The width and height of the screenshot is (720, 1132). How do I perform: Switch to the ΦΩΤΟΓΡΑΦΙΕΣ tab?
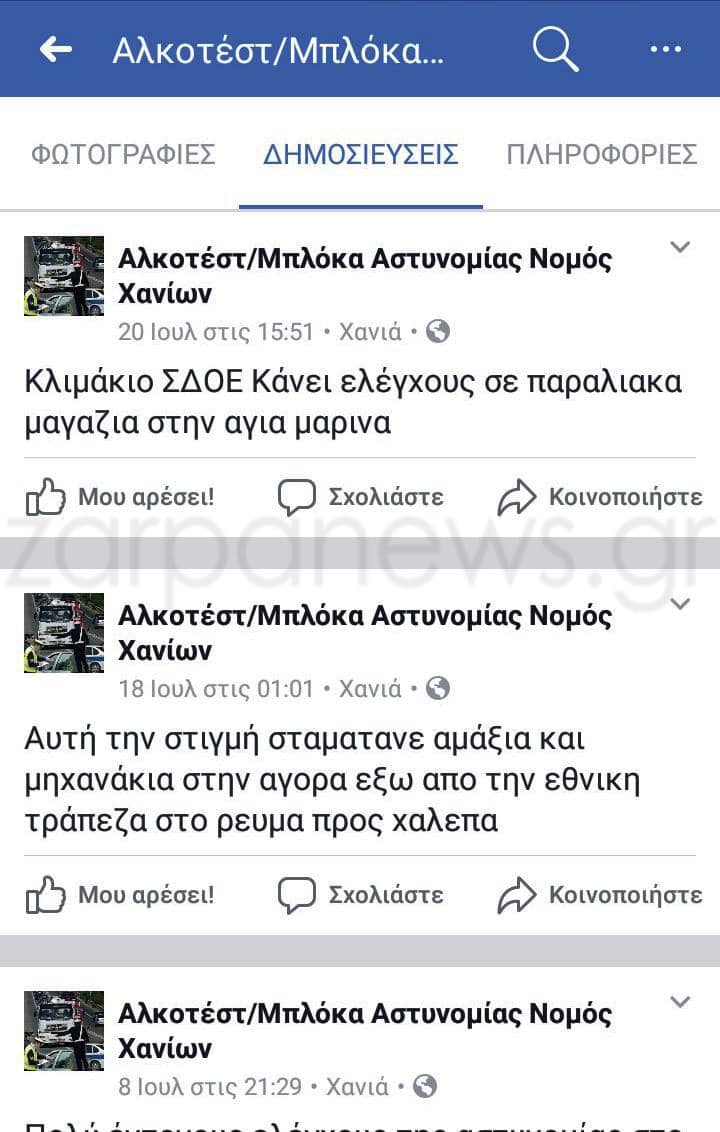[x=123, y=155]
